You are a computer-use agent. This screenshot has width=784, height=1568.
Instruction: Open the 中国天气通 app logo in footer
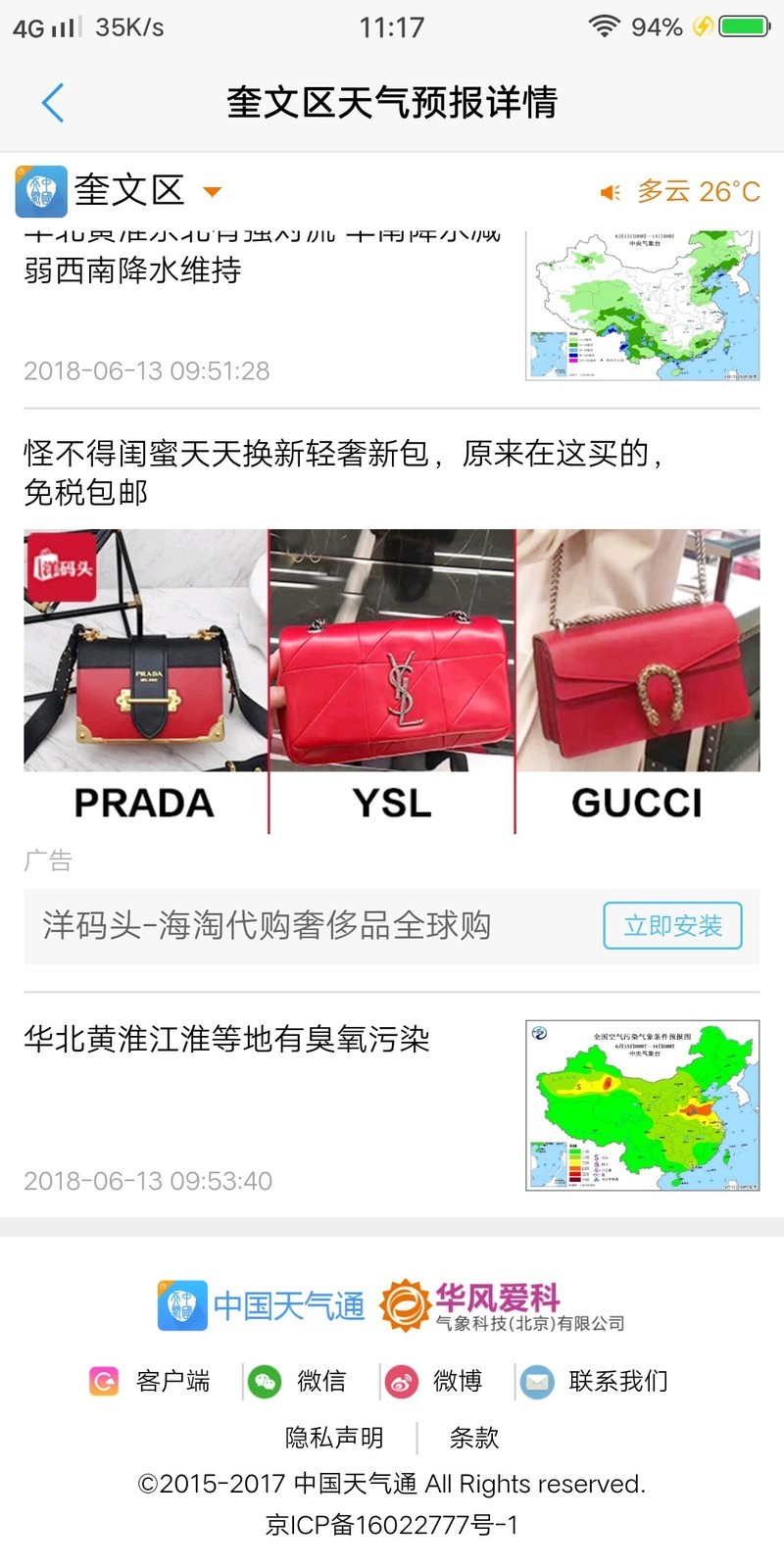[x=182, y=1304]
